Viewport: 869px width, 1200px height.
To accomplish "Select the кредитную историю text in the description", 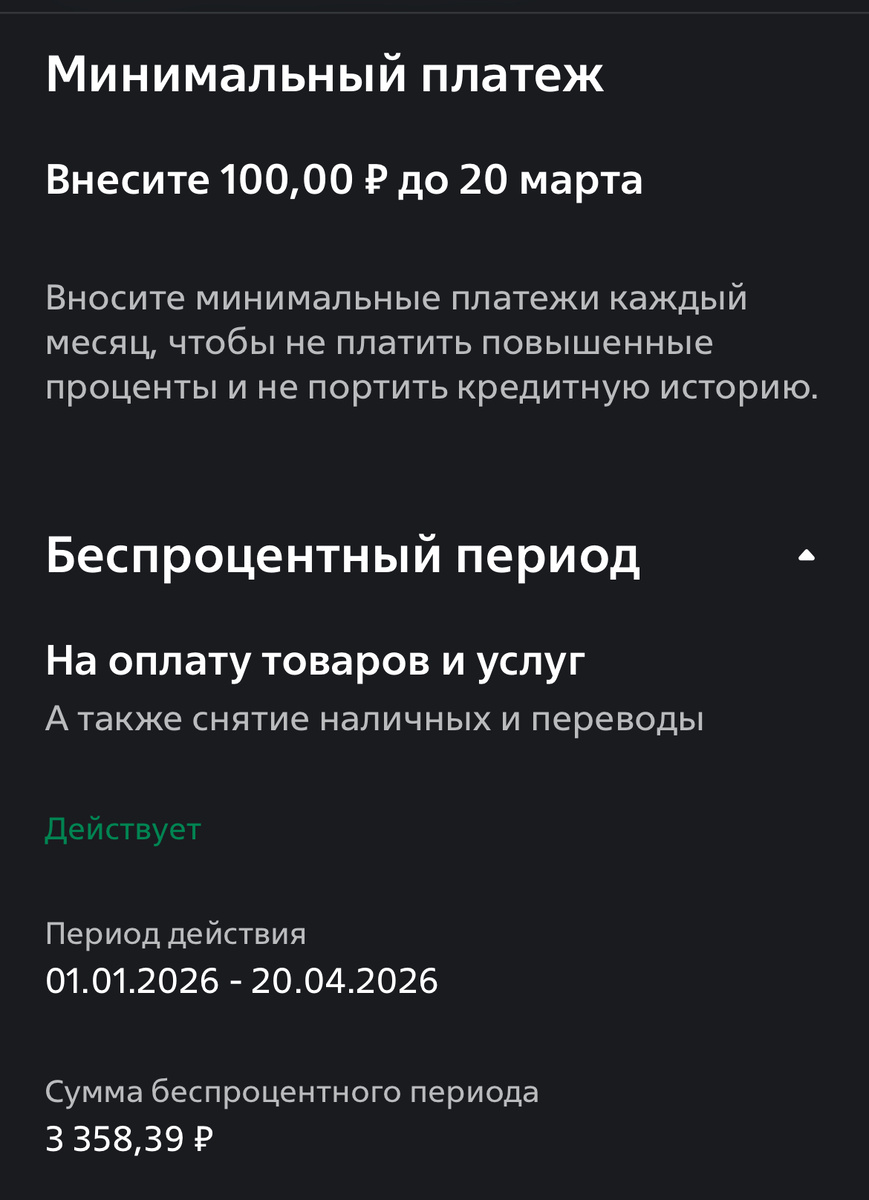I will tap(640, 387).
